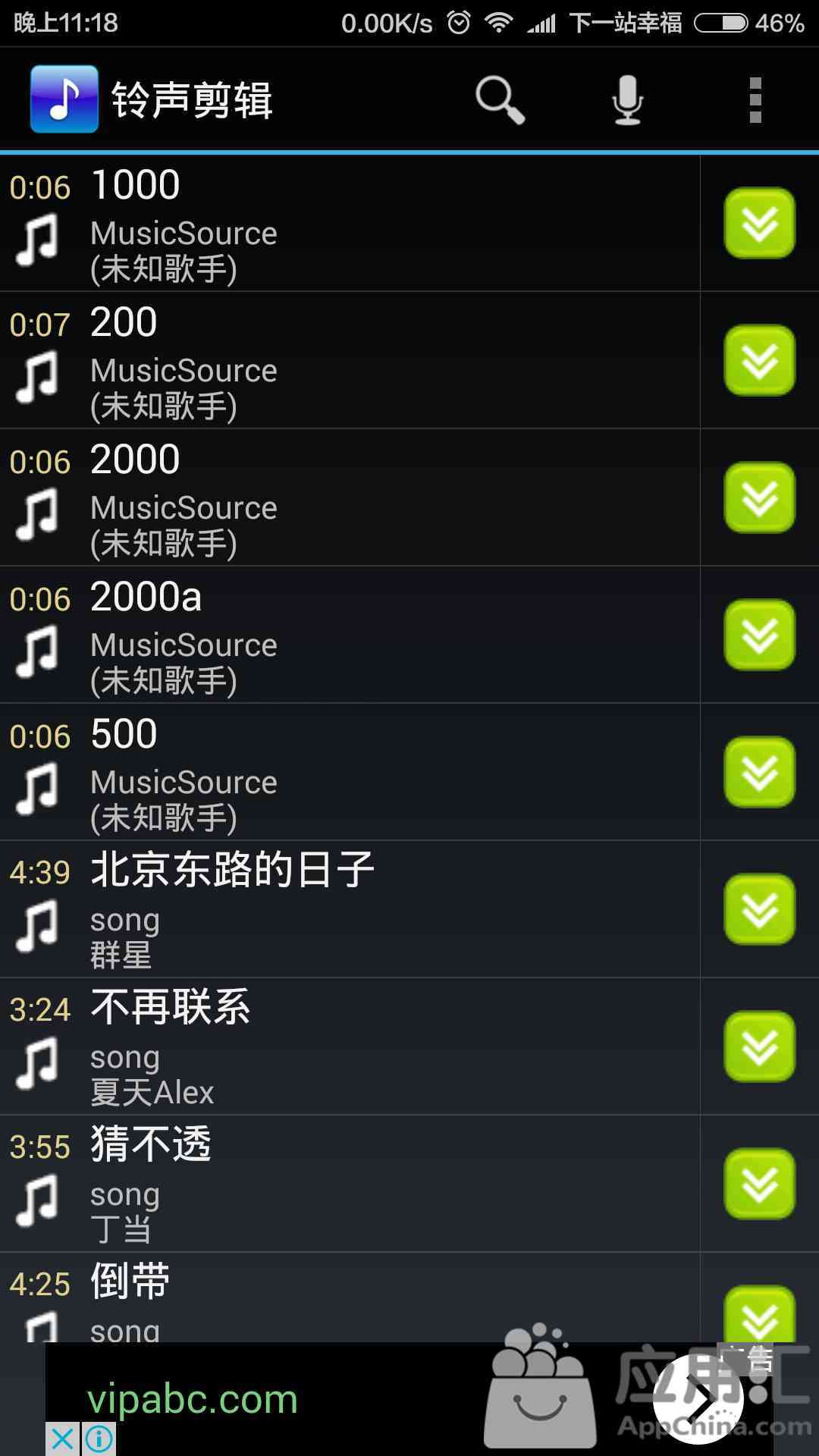
Task: Expand options for 不再联系
Action: coord(760,1046)
